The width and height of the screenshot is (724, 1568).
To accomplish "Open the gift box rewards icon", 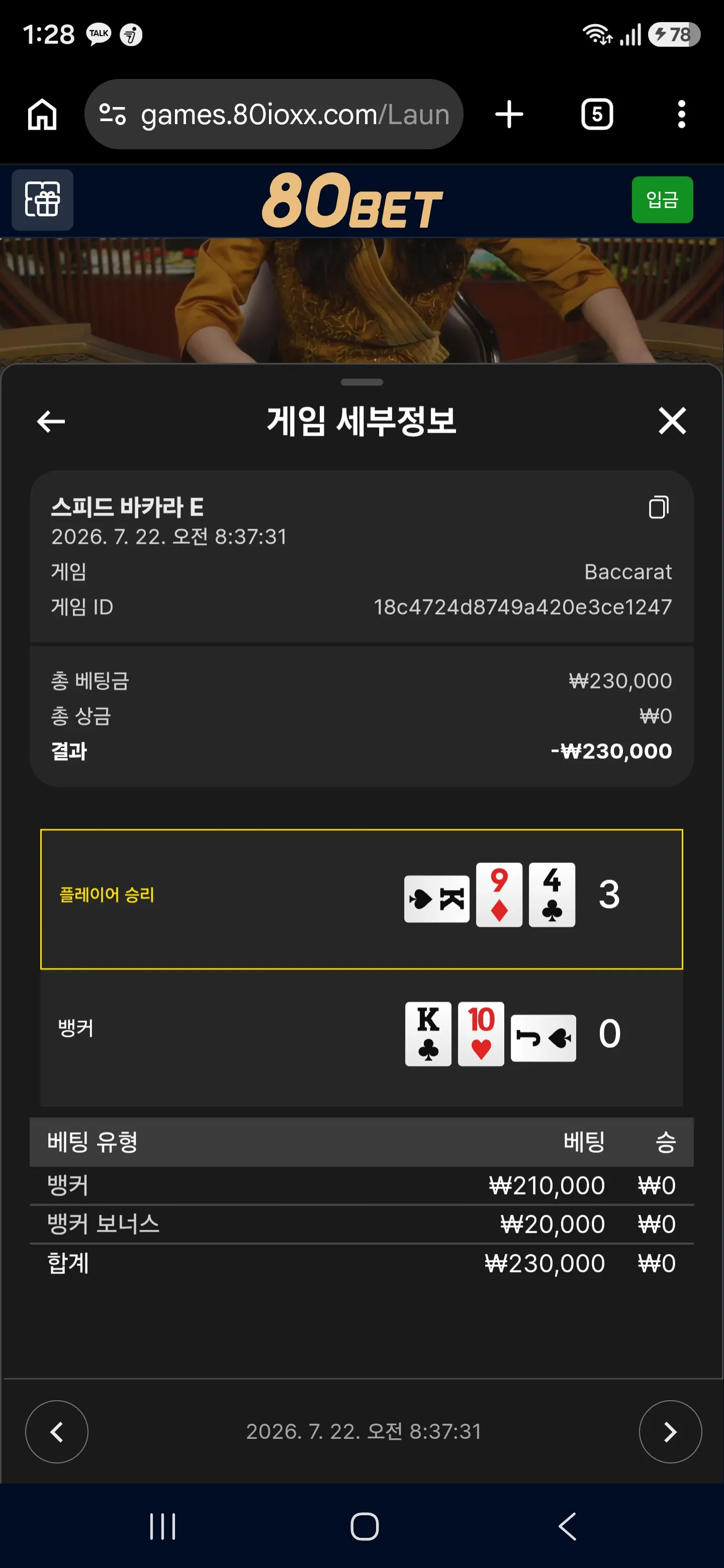I will click(x=43, y=200).
